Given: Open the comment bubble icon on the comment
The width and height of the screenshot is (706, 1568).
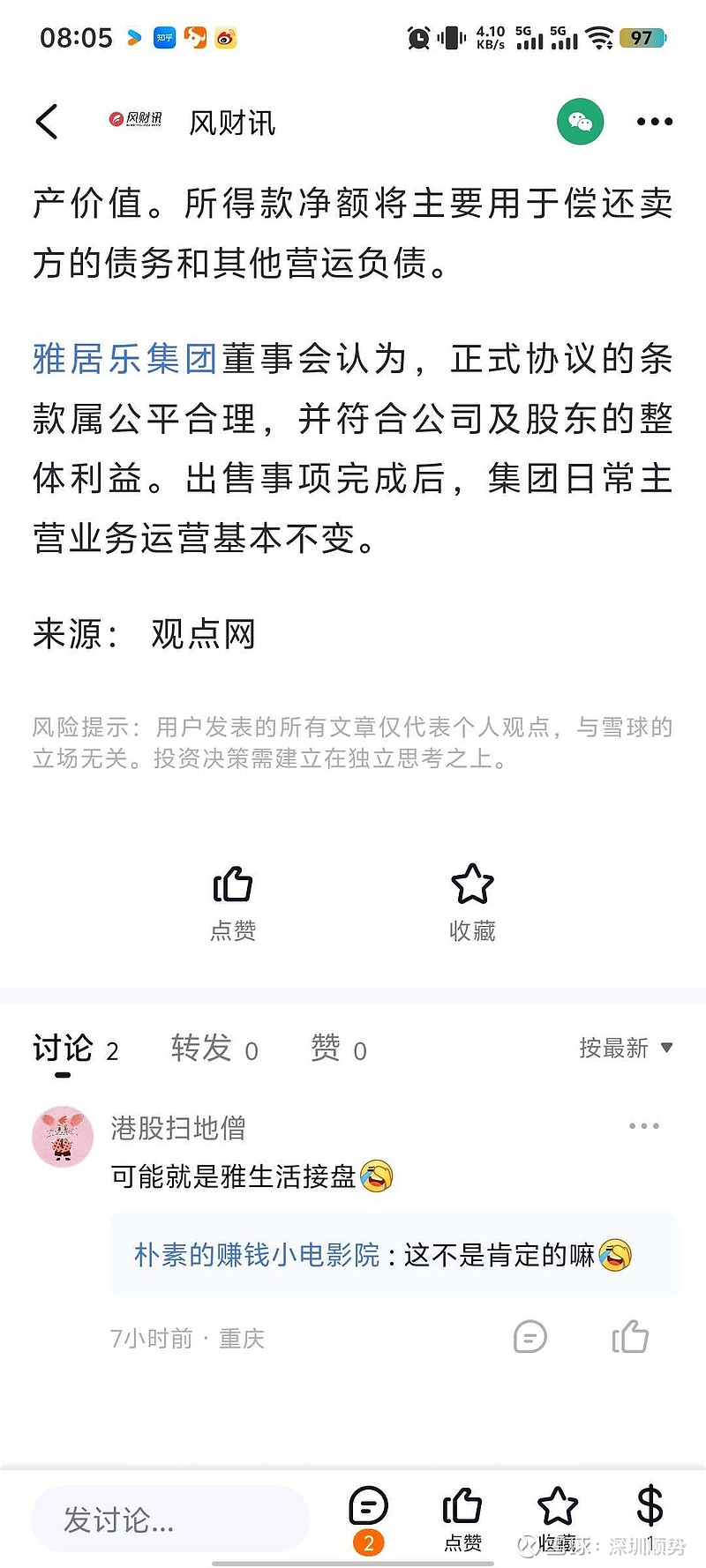Looking at the screenshot, I should pyautogui.click(x=529, y=1337).
